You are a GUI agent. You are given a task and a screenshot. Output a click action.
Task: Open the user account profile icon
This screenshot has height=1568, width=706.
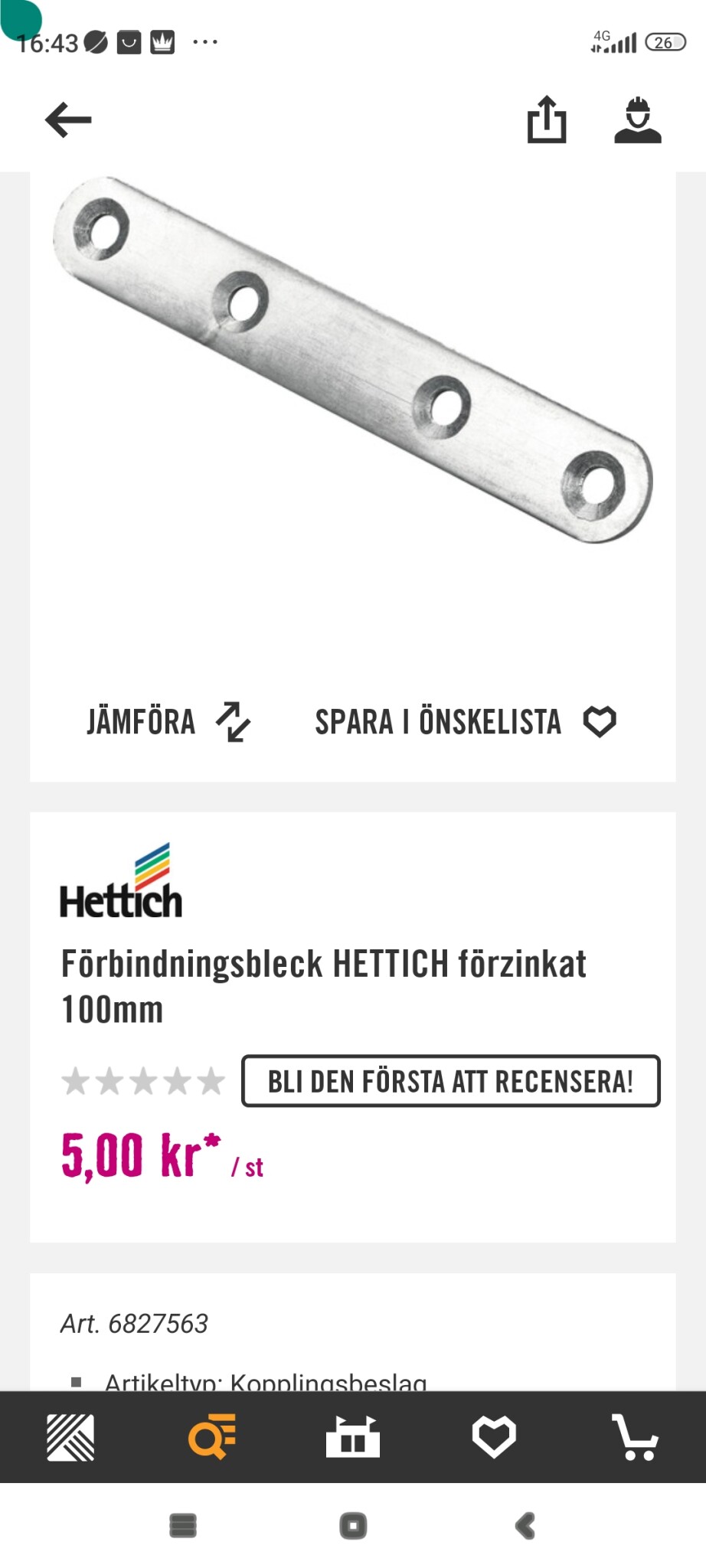pyautogui.click(x=637, y=119)
